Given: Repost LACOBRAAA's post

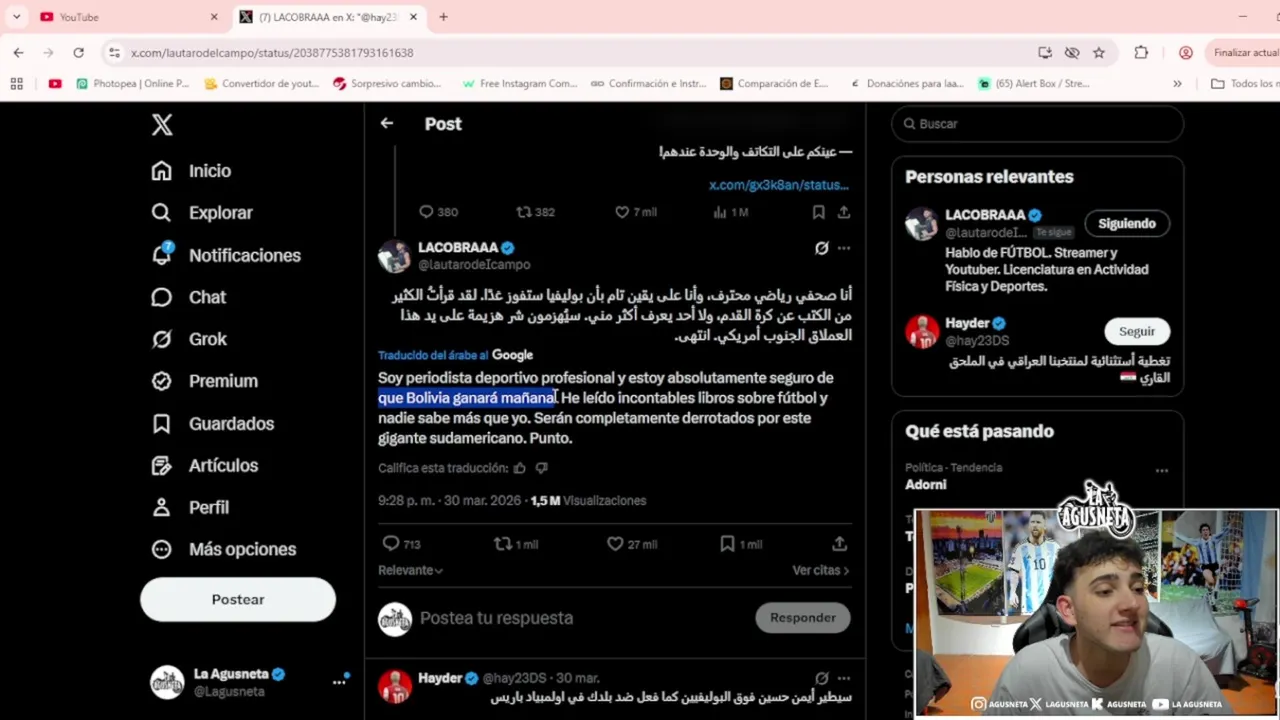Looking at the screenshot, I should click(x=503, y=544).
